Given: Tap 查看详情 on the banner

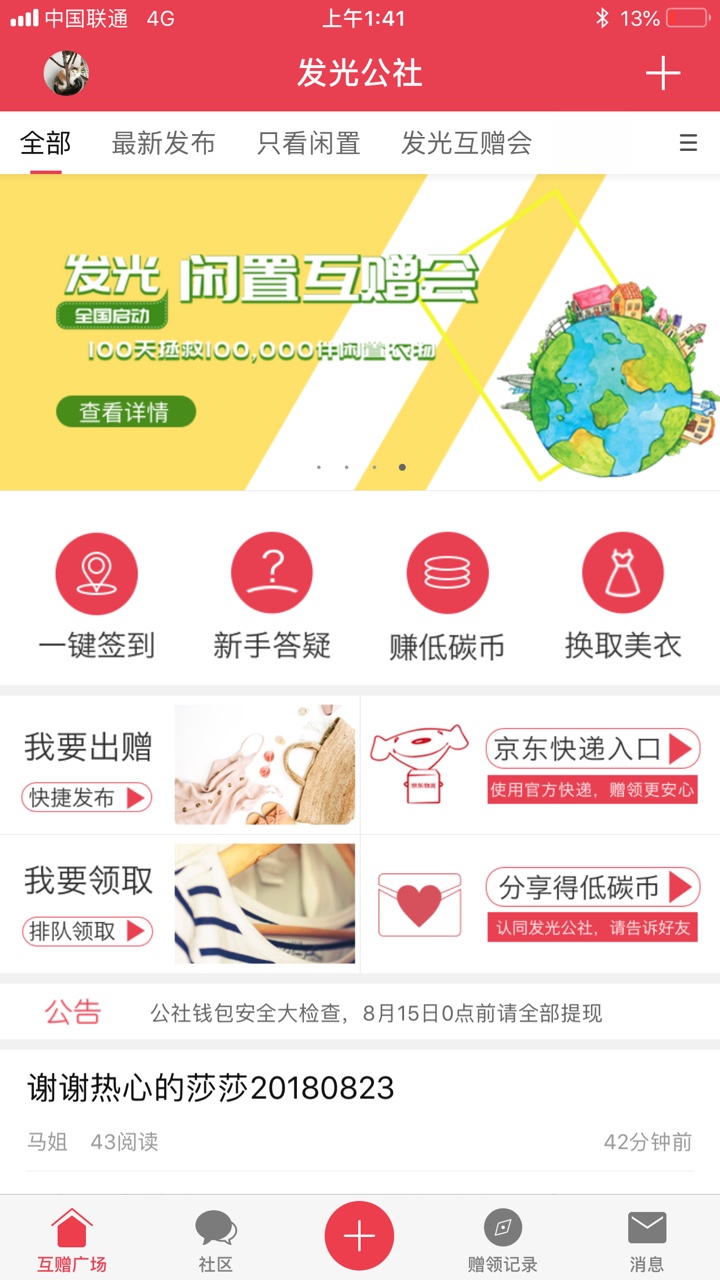Looking at the screenshot, I should tap(125, 411).
